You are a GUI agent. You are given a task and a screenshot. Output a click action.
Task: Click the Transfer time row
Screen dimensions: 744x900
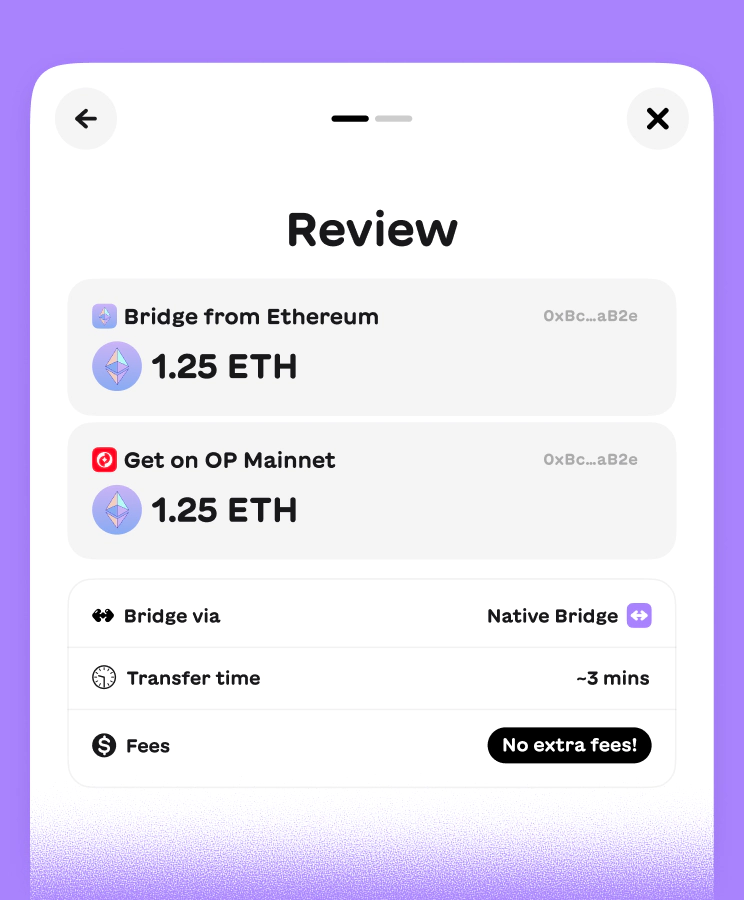point(372,678)
